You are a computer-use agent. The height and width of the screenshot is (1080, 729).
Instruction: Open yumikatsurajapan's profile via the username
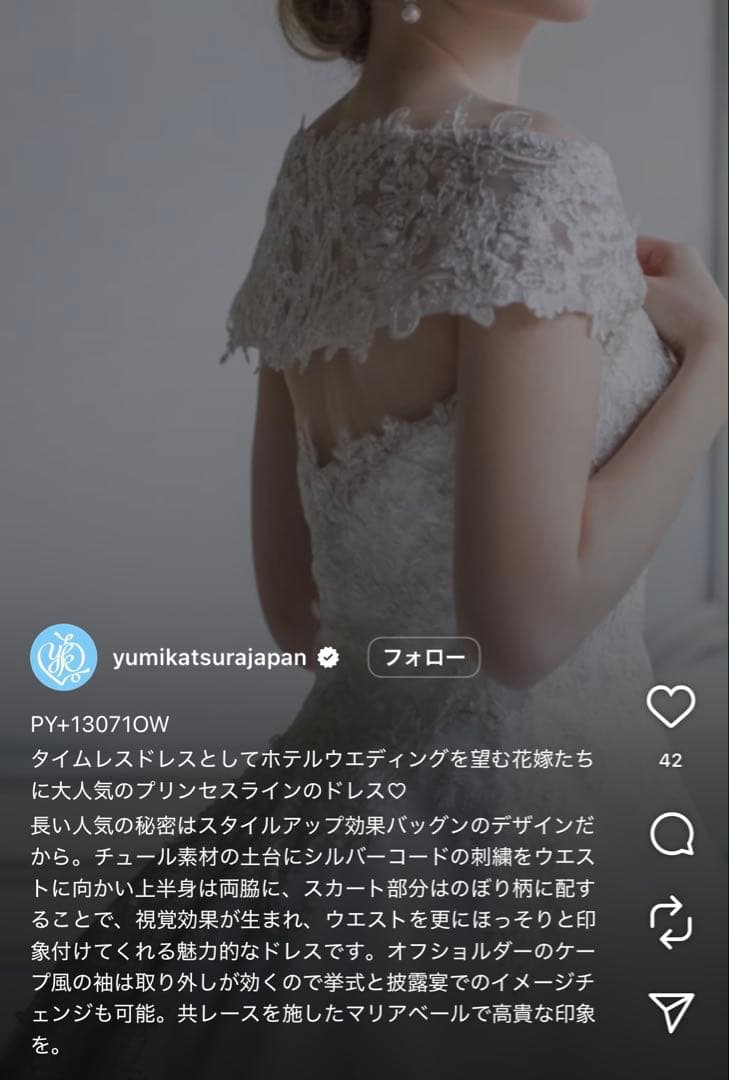click(210, 656)
